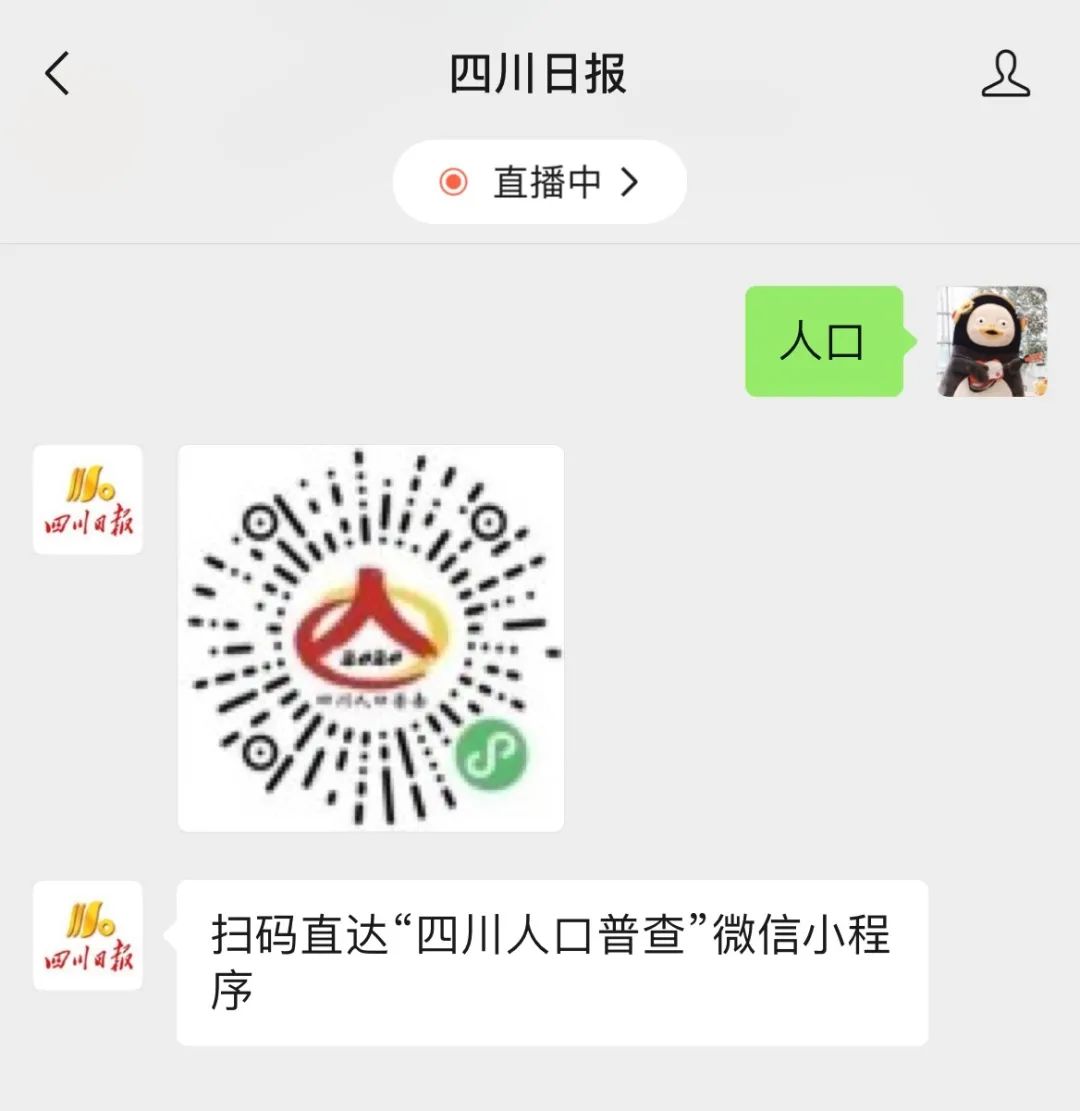Go back from 四川日报 chat
Viewport: 1080px width, 1111px height.
click(58, 74)
